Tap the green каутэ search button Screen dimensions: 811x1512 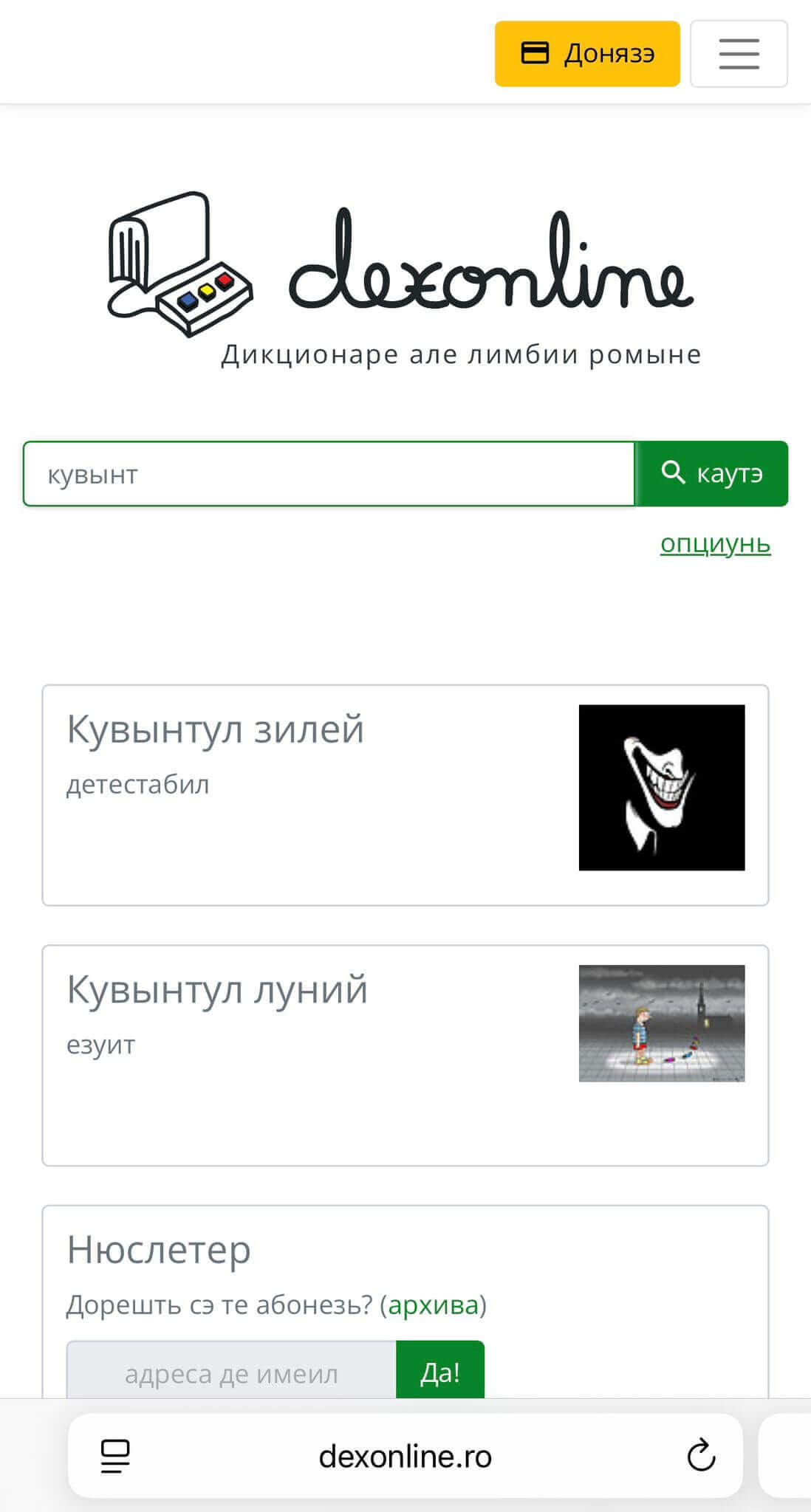pyautogui.click(x=712, y=473)
